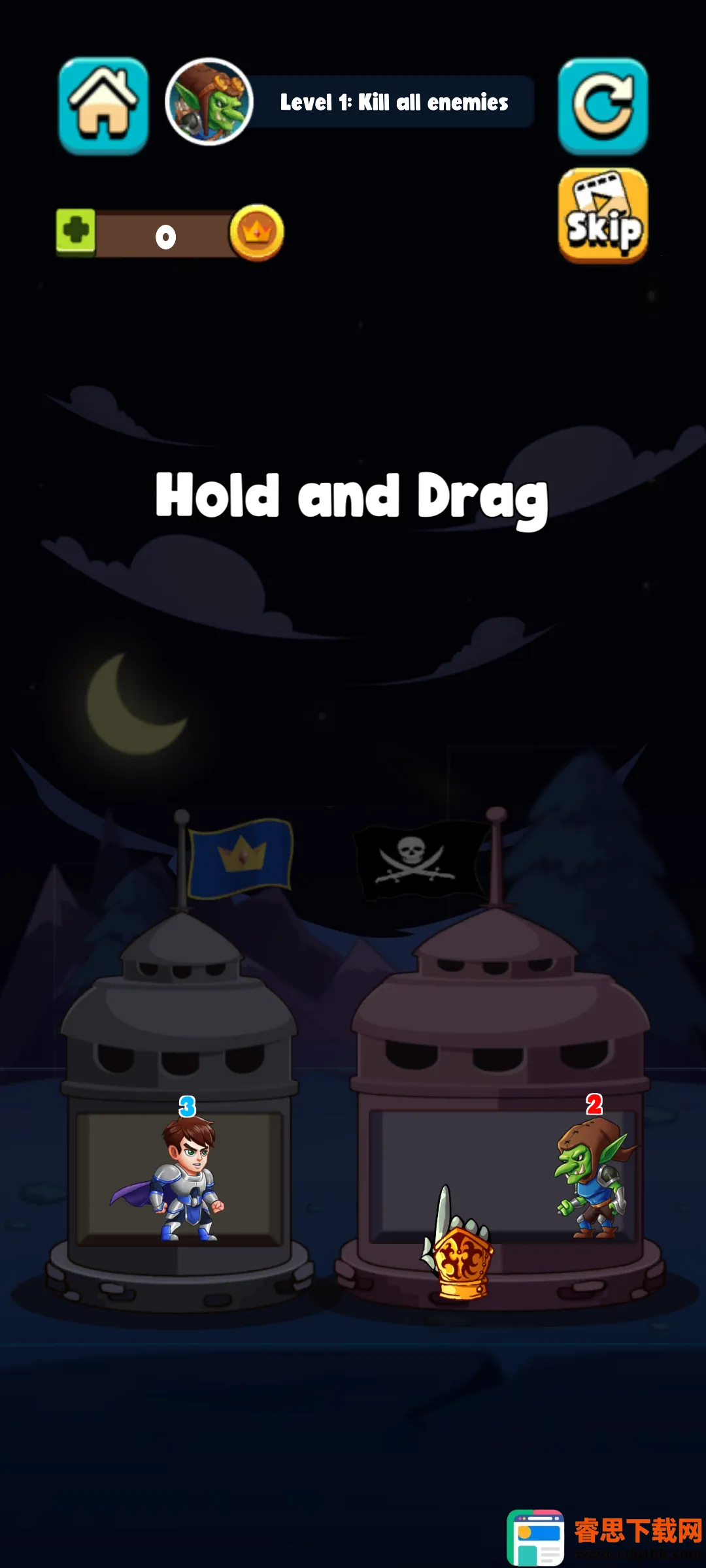Go to the home menu

[x=103, y=106]
